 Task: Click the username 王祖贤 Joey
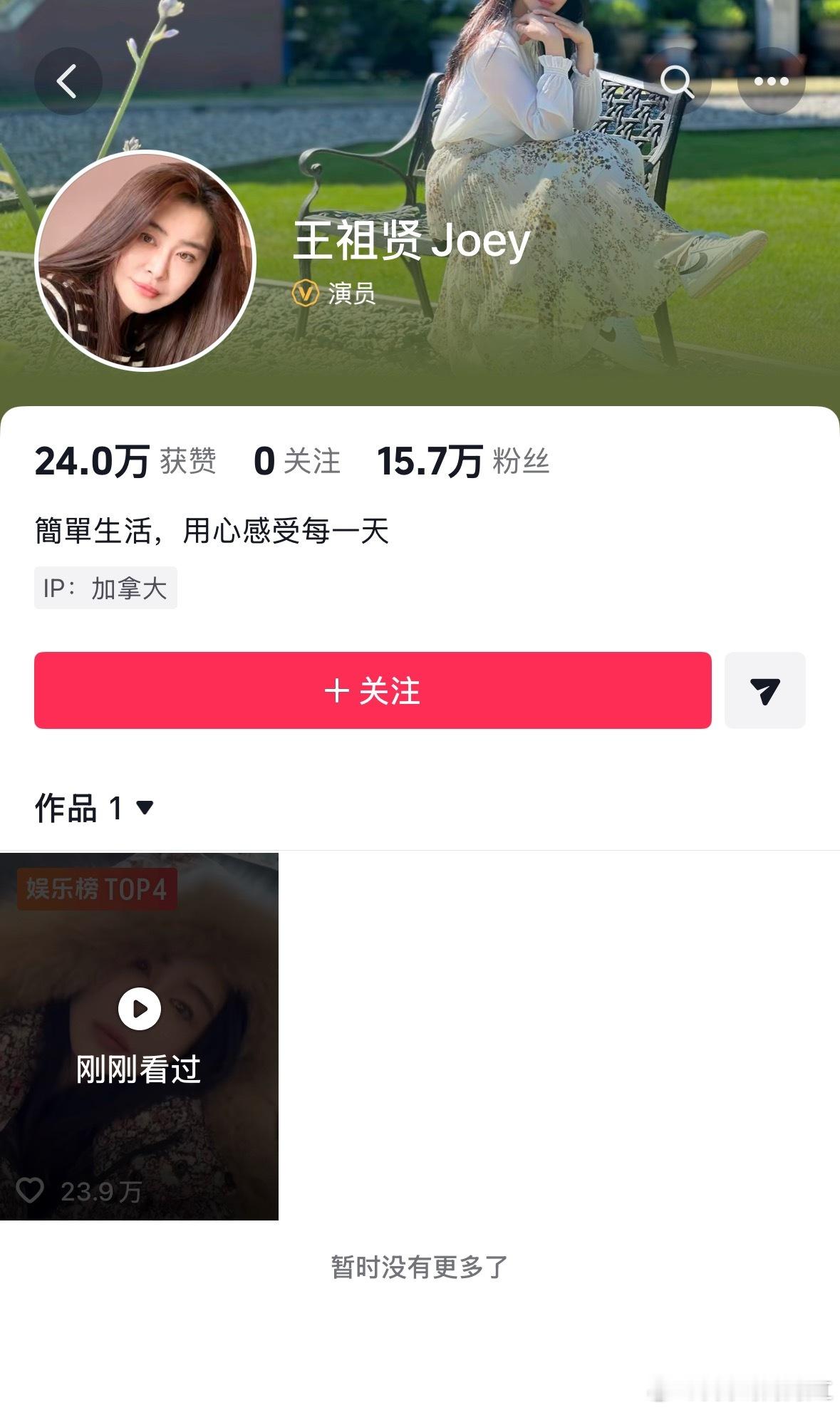tap(409, 242)
